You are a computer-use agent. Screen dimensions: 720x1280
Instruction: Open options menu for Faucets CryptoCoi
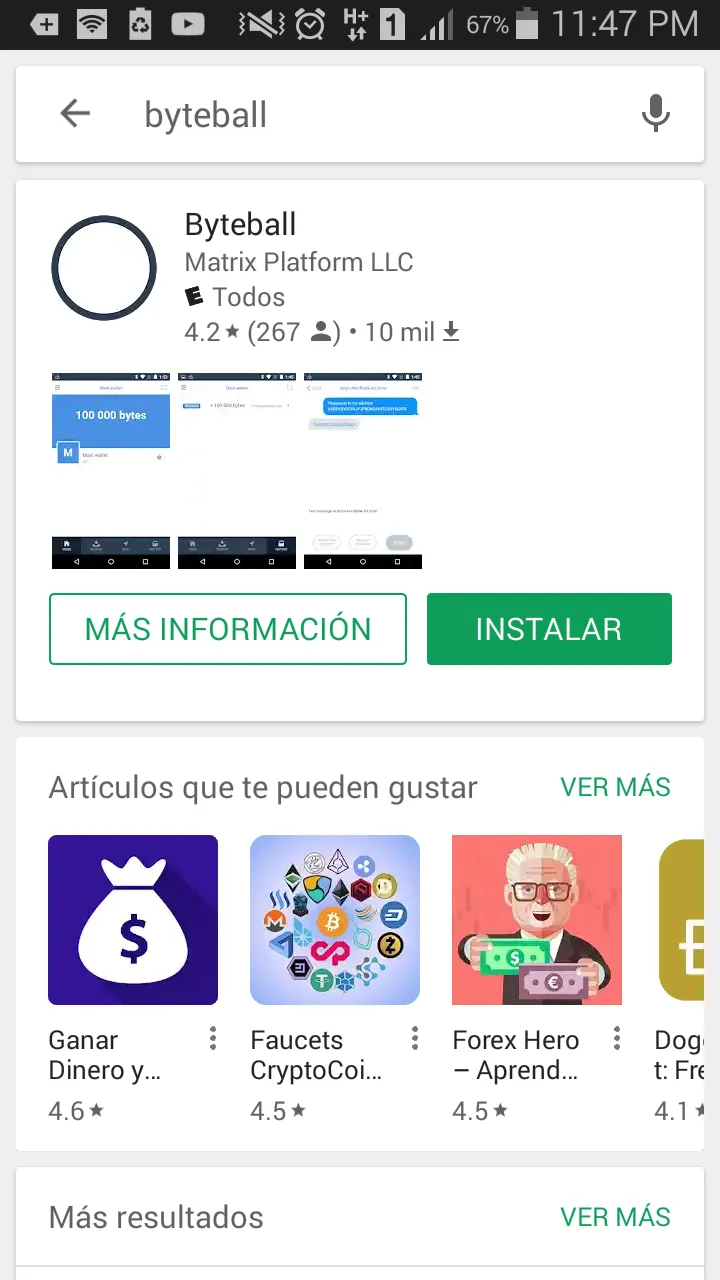pos(415,1039)
